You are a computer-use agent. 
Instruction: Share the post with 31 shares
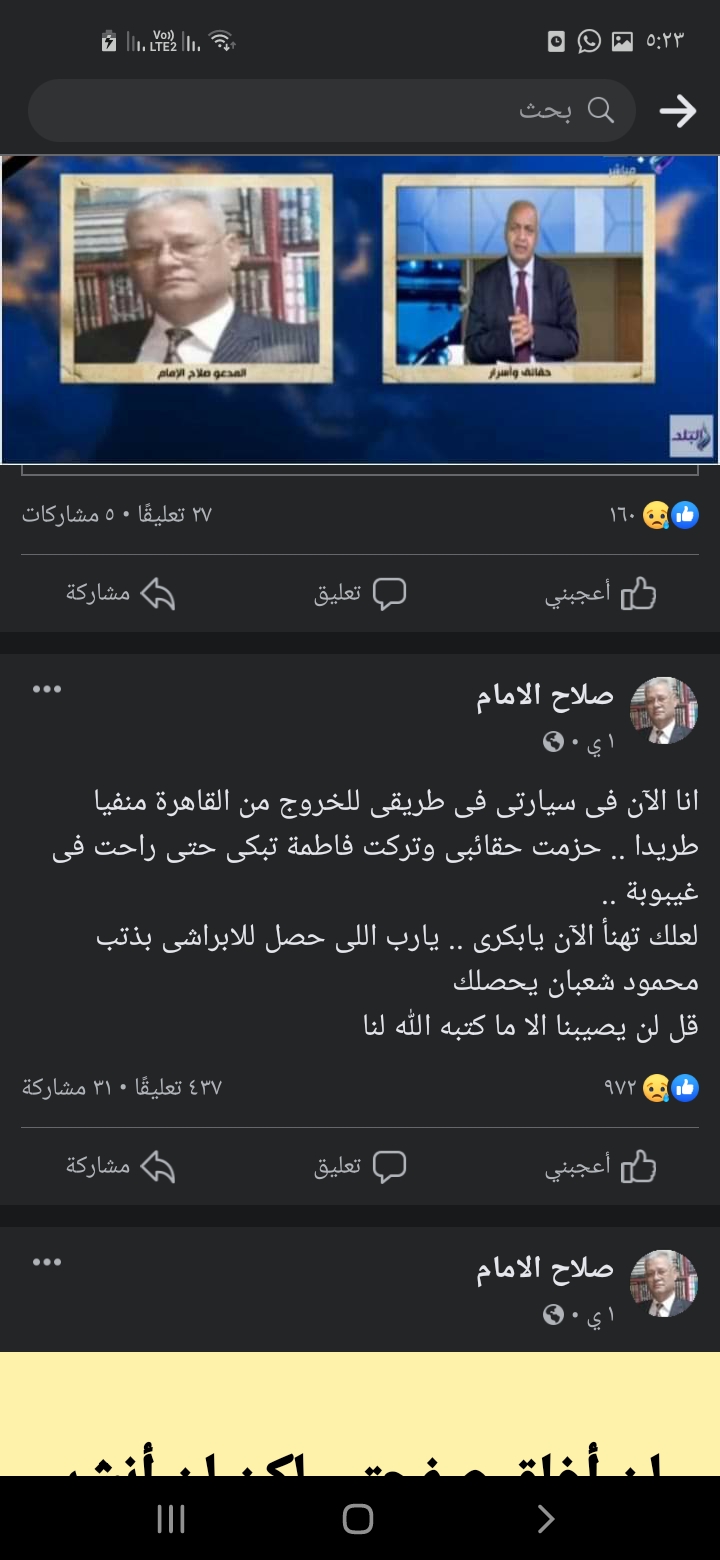coord(120,1166)
